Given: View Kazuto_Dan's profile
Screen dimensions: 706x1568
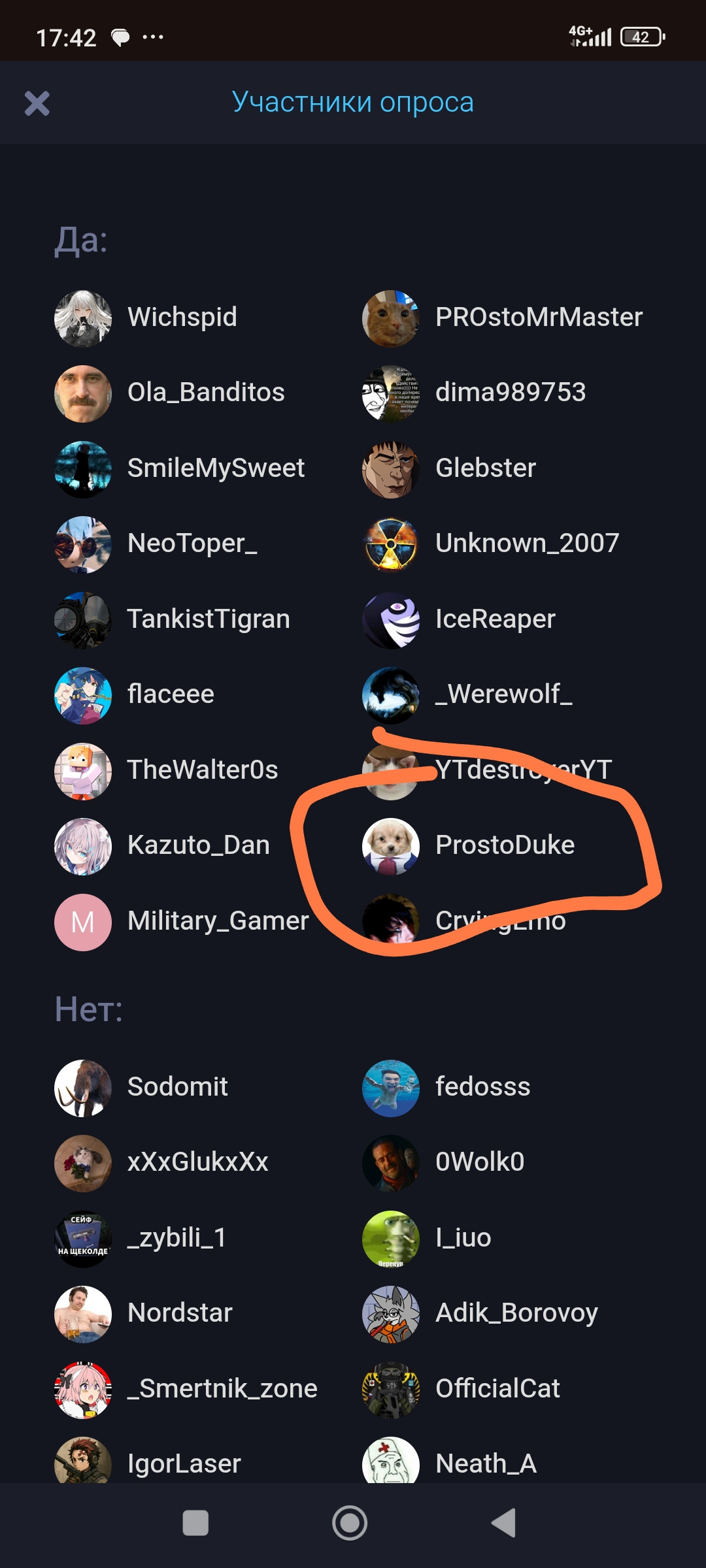Looking at the screenshot, I should [x=197, y=845].
